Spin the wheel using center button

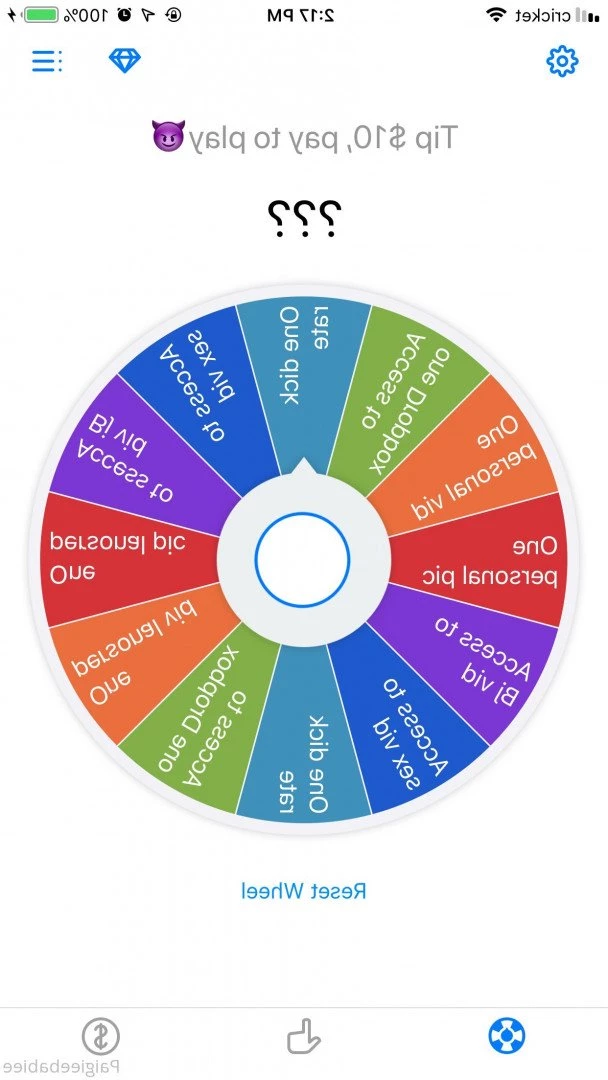coord(302,560)
